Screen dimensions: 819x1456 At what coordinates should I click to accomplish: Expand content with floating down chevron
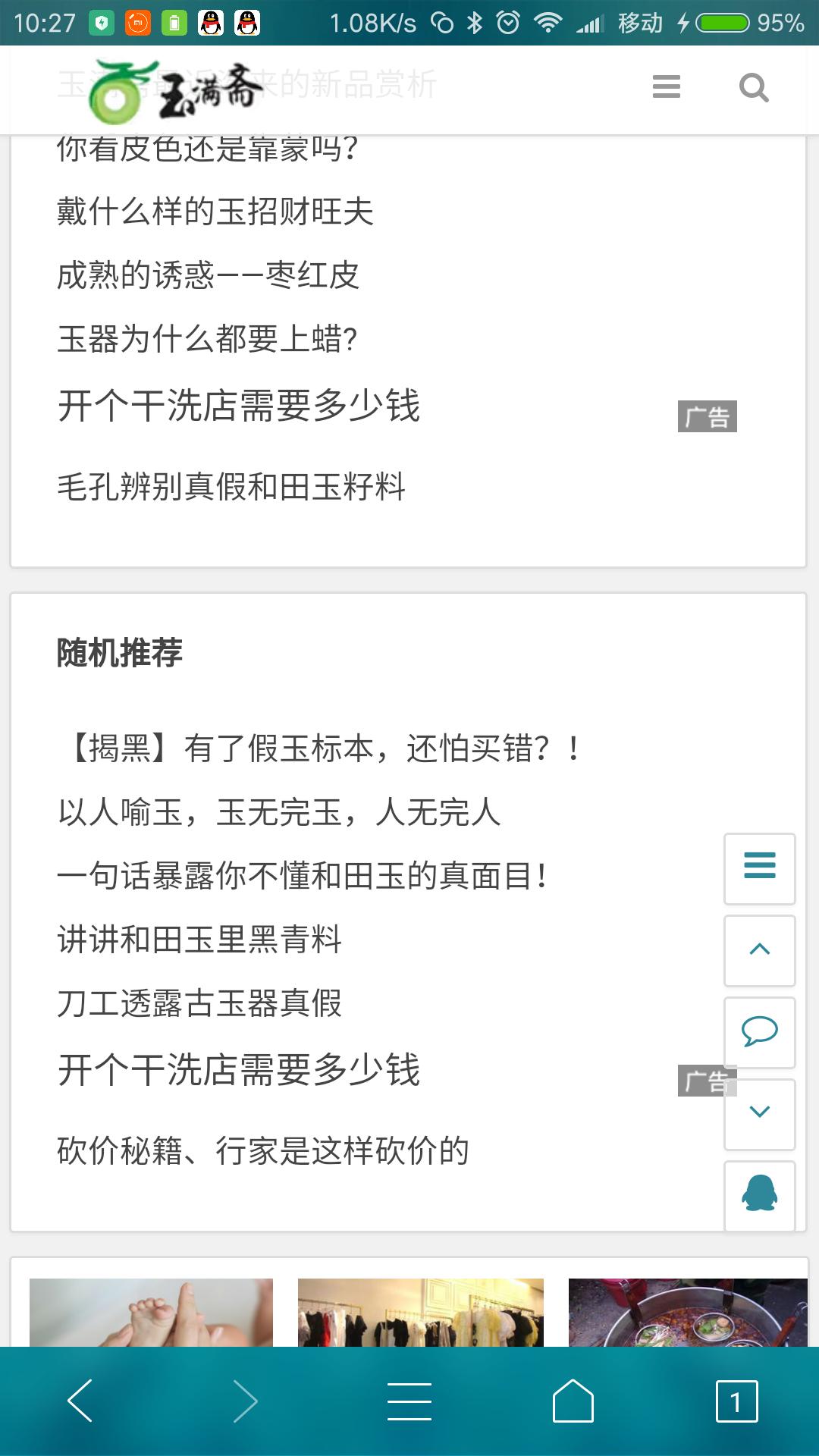click(x=759, y=1112)
